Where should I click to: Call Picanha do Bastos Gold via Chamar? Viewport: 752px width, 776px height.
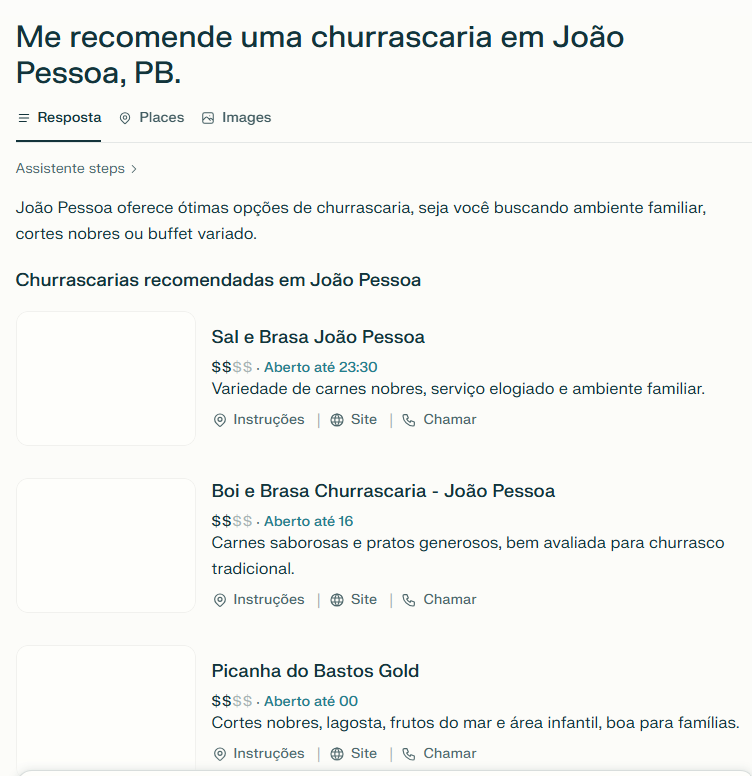(439, 754)
